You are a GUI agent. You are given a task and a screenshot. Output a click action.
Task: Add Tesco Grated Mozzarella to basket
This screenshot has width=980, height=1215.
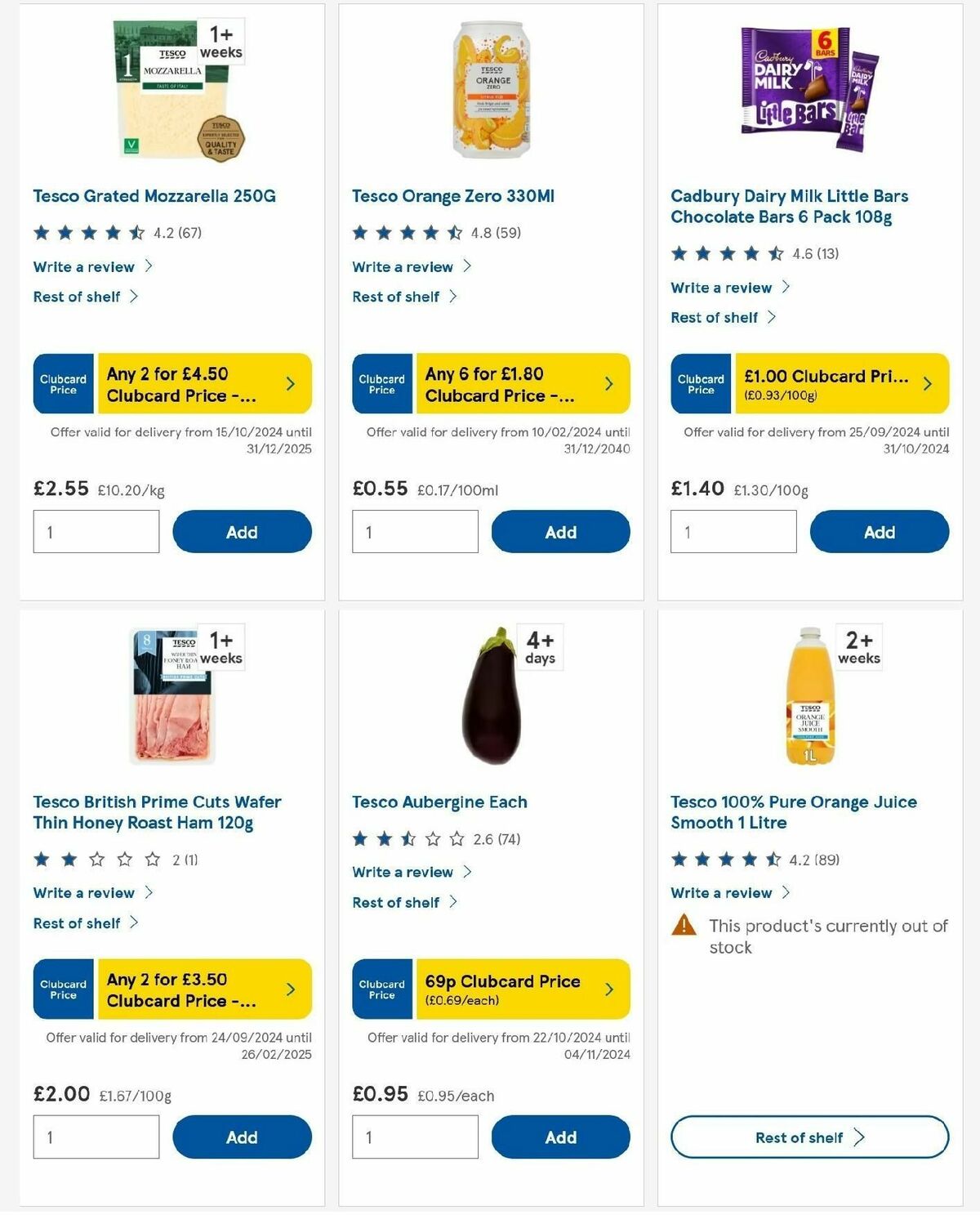pos(242,531)
